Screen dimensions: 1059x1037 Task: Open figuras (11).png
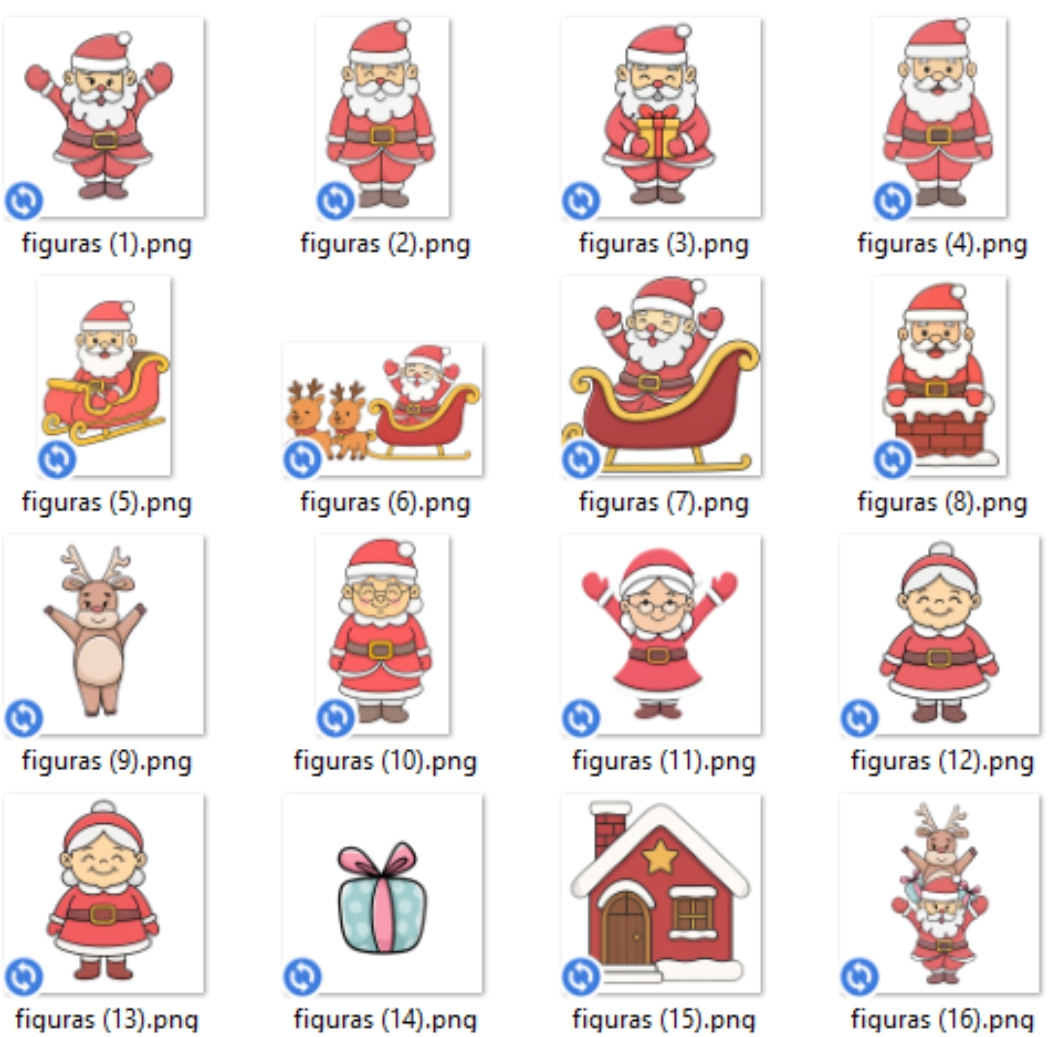(661, 635)
